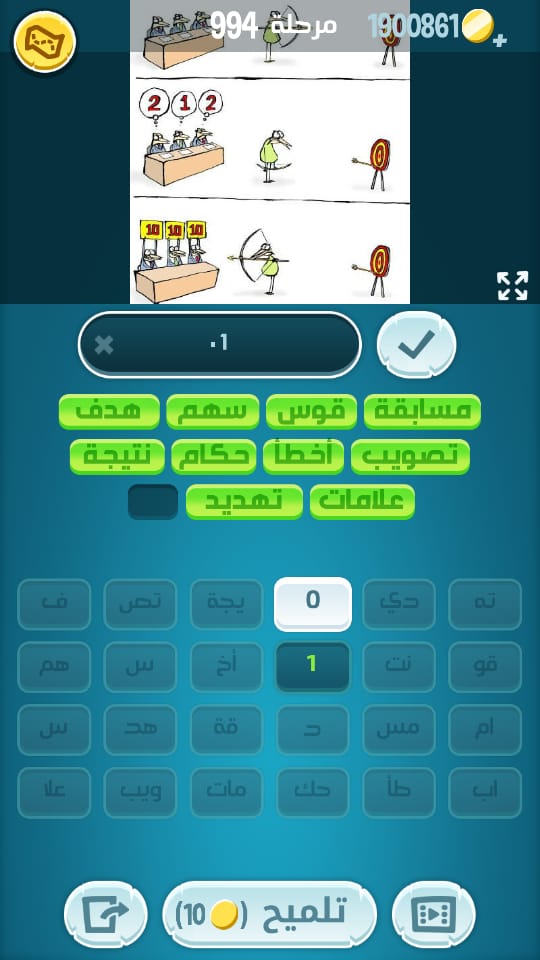
Task: Confirm the answer with the checkmark
Action: [416, 345]
